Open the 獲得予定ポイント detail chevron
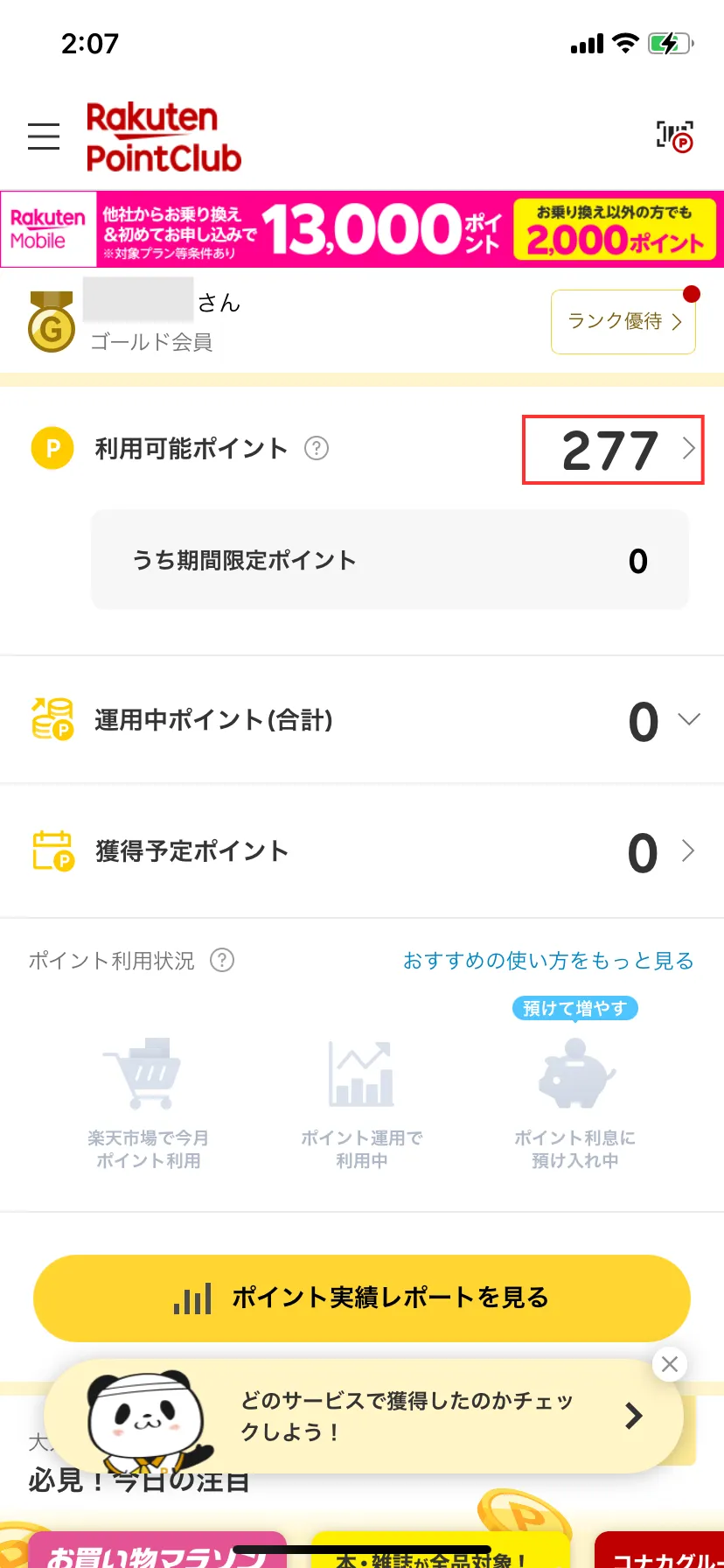Image resolution: width=724 pixels, height=1568 pixels. tap(690, 850)
